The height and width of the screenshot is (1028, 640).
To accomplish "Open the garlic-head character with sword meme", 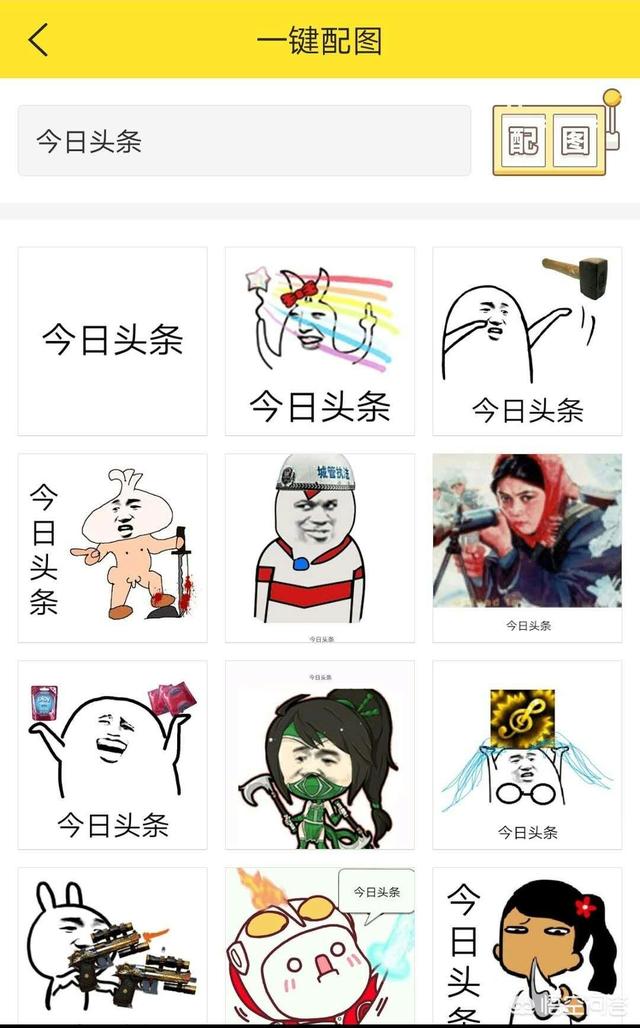I will tap(112, 548).
